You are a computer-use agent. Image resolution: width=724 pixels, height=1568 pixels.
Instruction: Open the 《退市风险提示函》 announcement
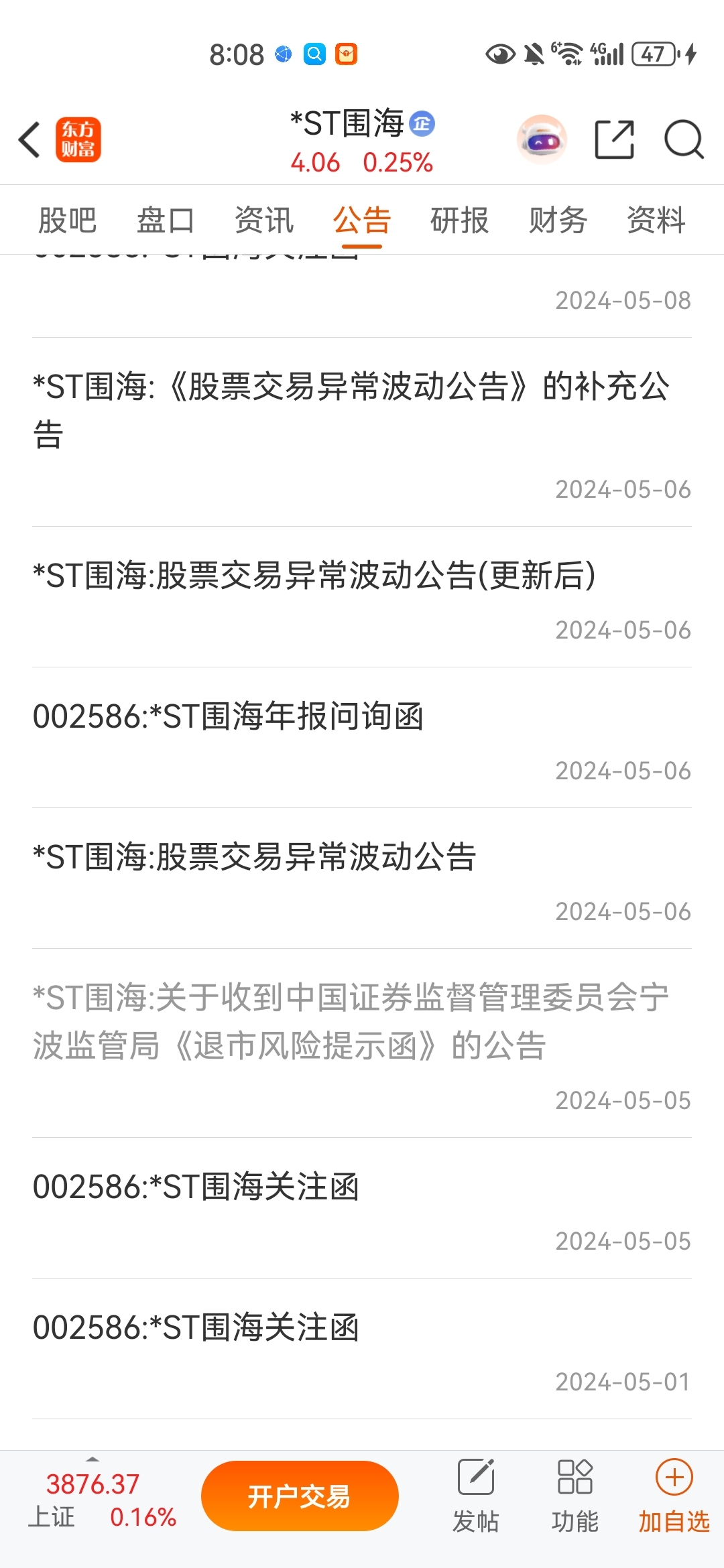coord(352,1021)
